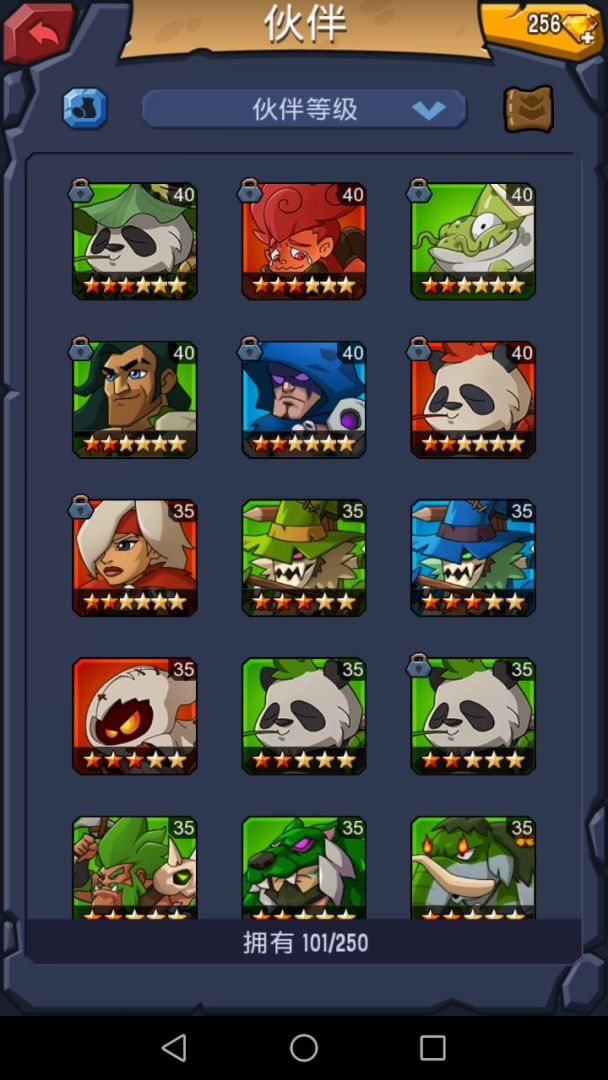Expand the 伙伴等级 sort dropdown

click(x=304, y=109)
